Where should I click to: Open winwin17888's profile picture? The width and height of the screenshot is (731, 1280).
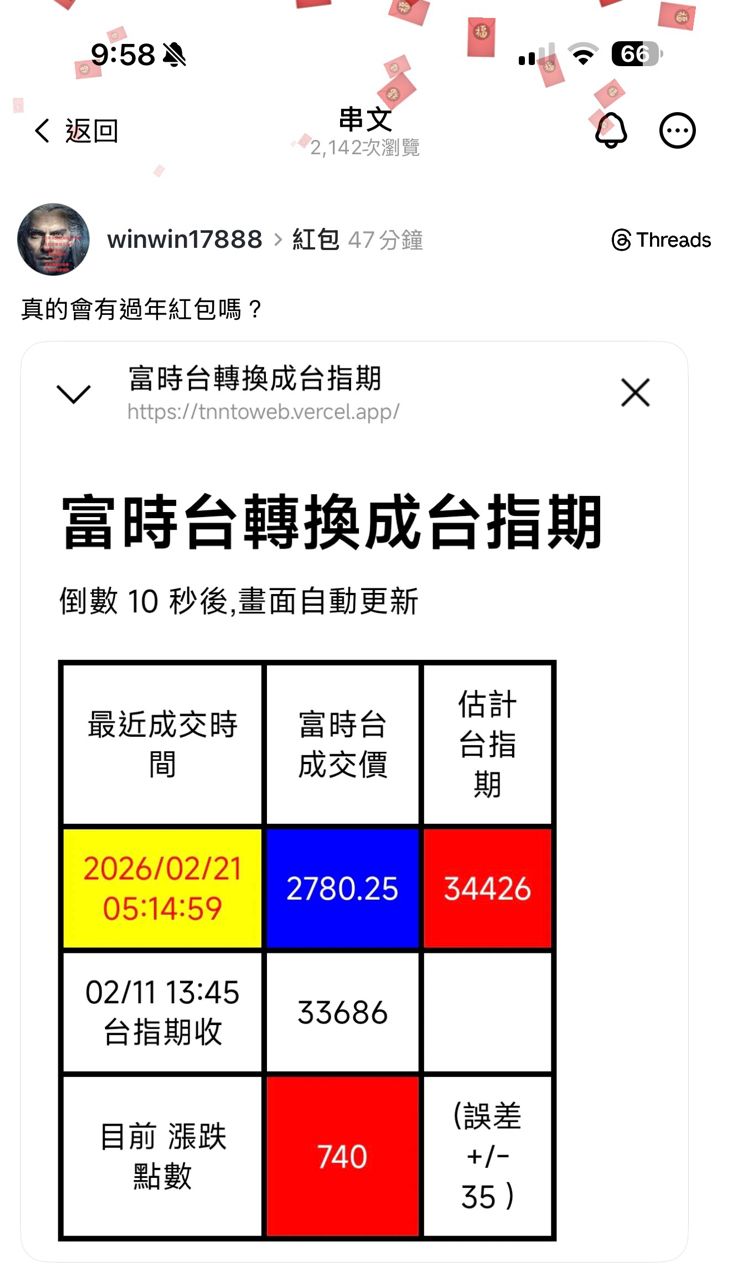(54, 240)
